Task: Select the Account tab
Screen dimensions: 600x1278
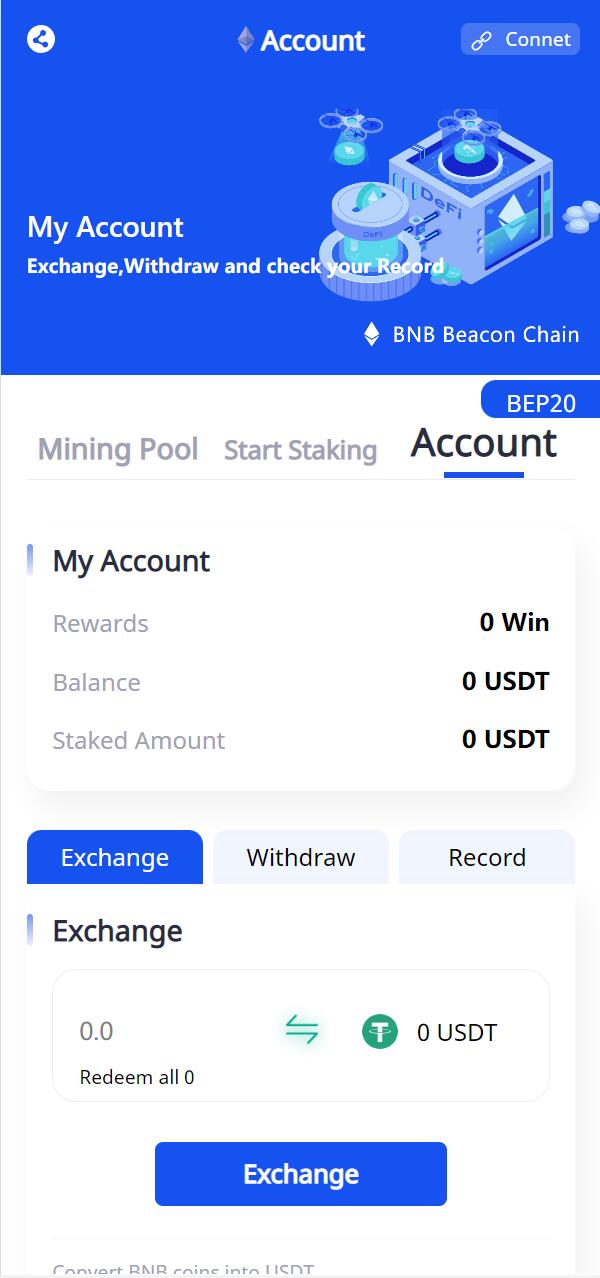Action: [484, 443]
